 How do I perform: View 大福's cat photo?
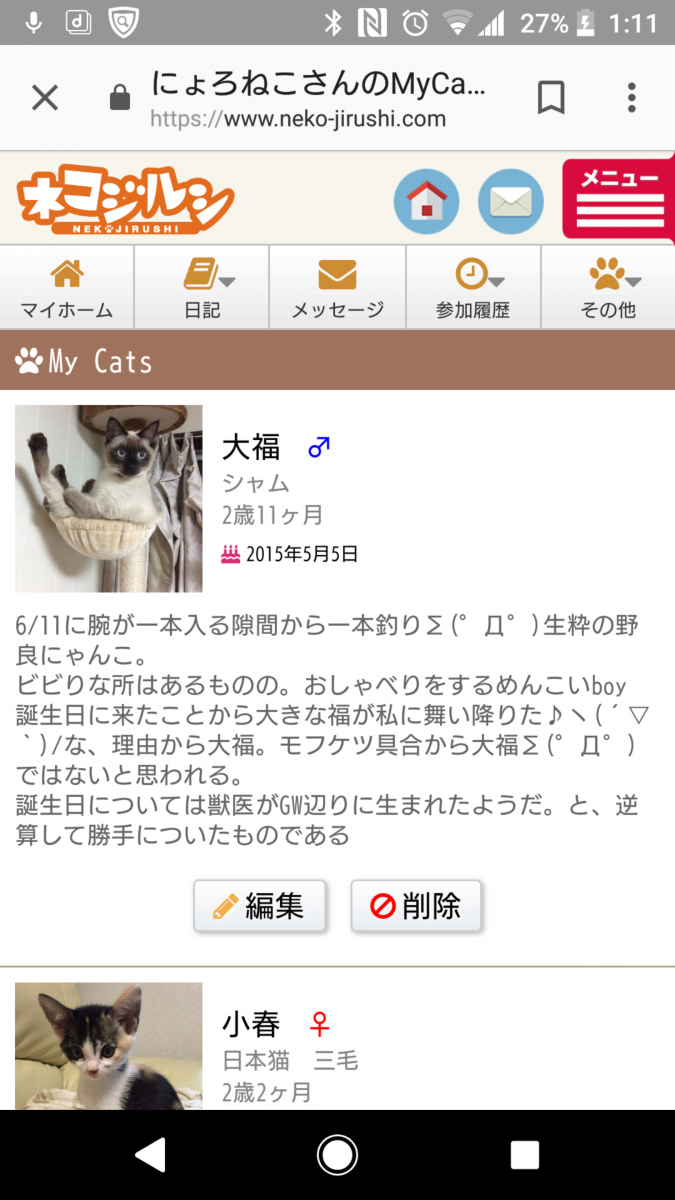pyautogui.click(x=109, y=498)
